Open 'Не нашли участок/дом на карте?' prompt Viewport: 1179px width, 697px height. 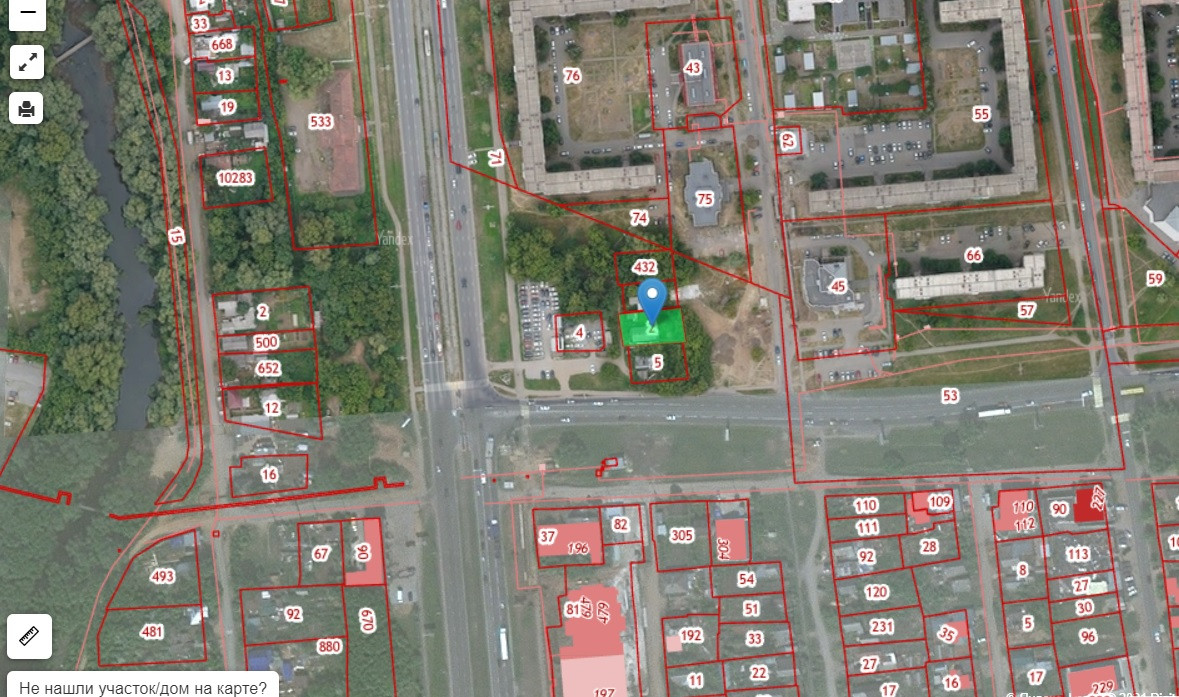143,687
